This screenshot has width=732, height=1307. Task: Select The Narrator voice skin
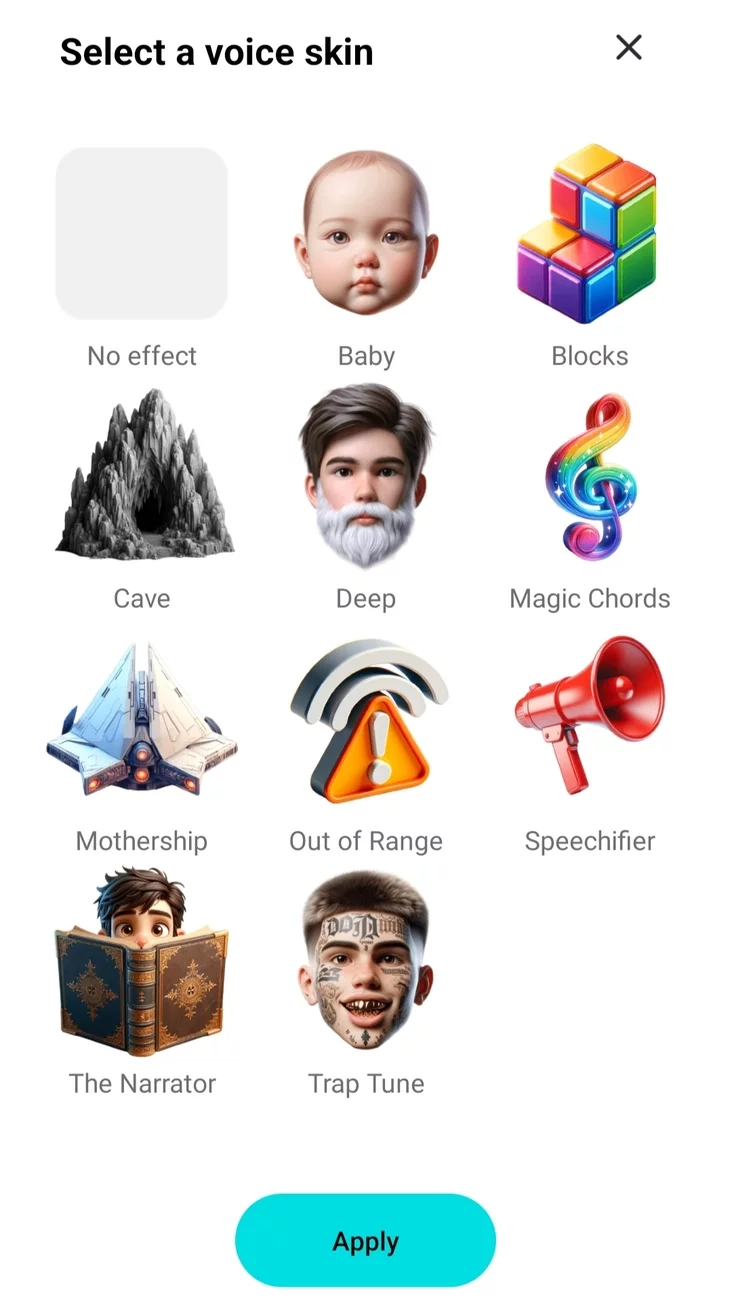tap(142, 960)
